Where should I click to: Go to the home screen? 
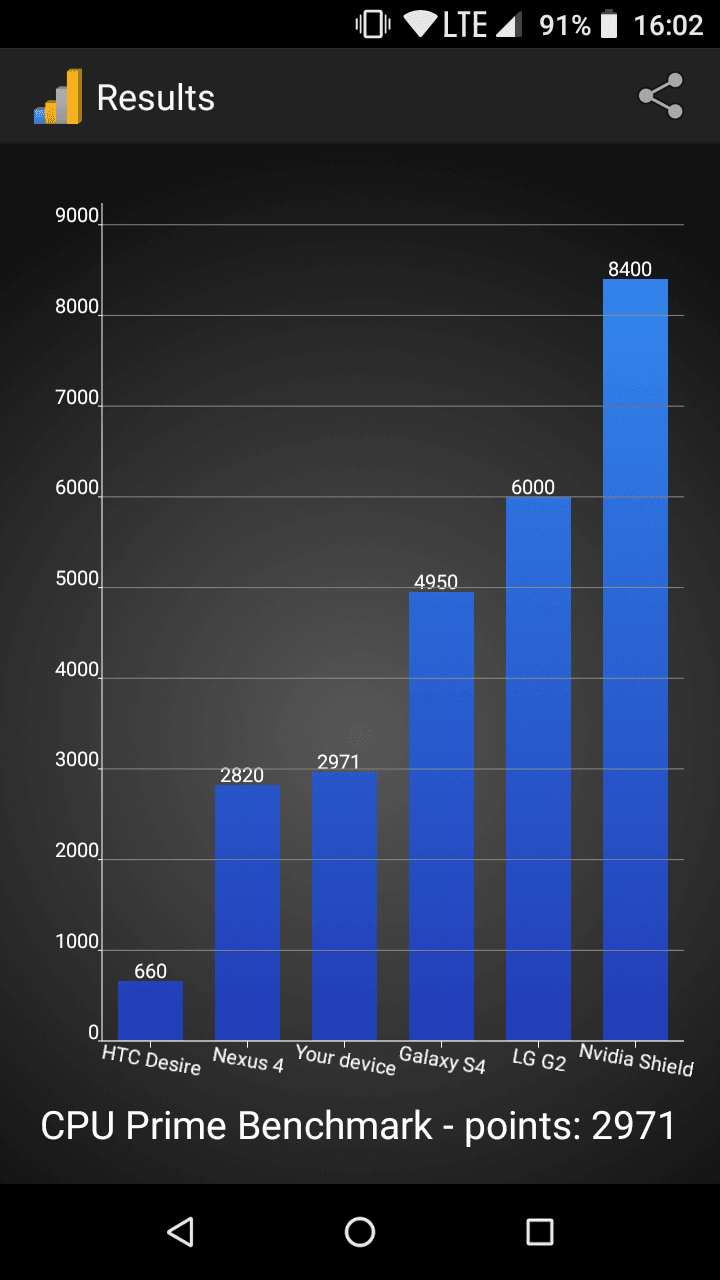360,1231
